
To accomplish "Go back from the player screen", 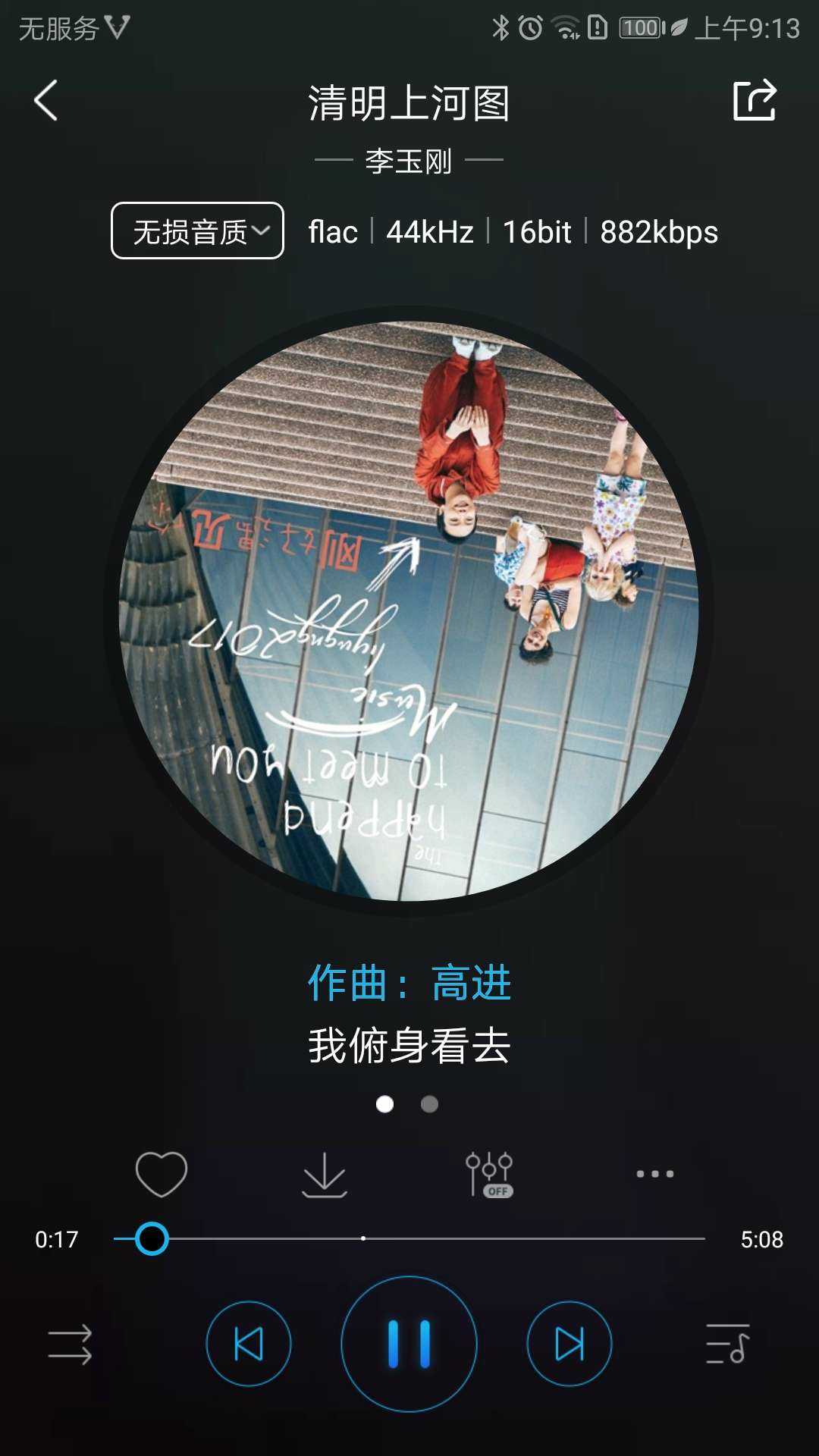I will click(x=45, y=101).
